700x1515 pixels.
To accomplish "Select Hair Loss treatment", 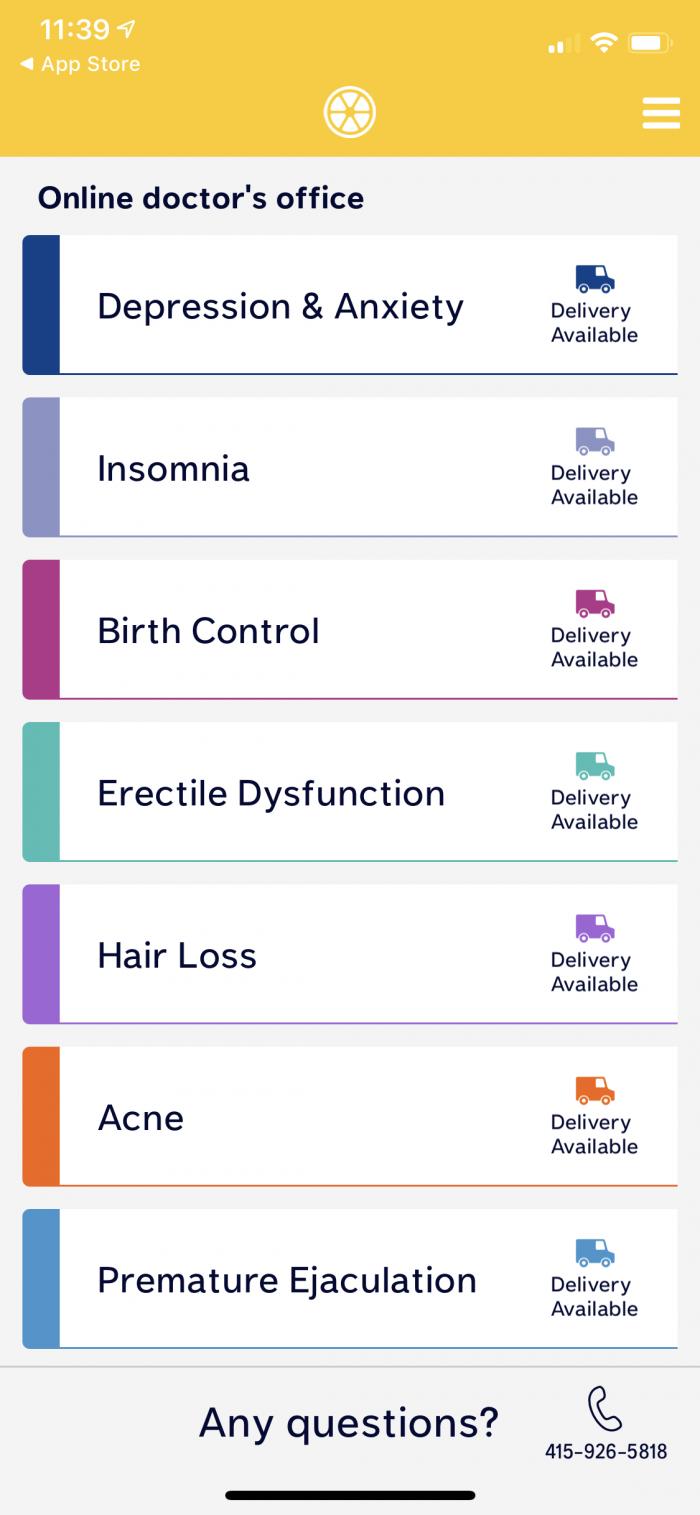I will pyautogui.click(x=350, y=954).
